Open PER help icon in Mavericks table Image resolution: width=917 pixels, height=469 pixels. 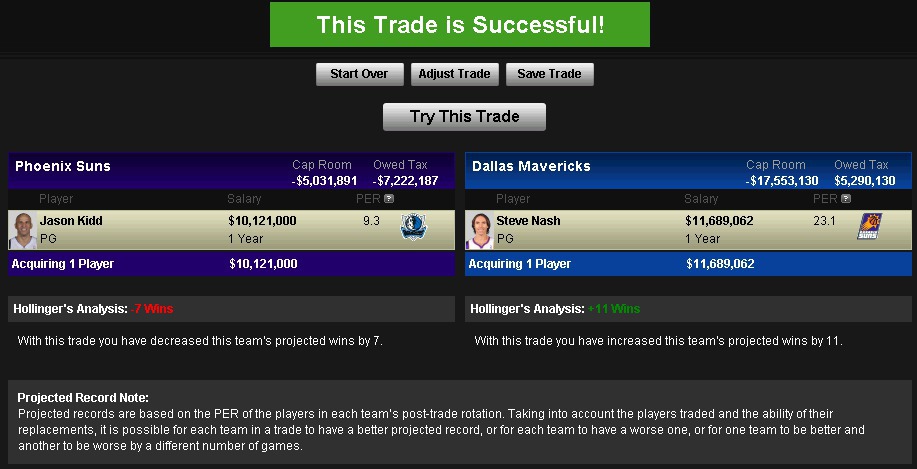(x=844, y=199)
